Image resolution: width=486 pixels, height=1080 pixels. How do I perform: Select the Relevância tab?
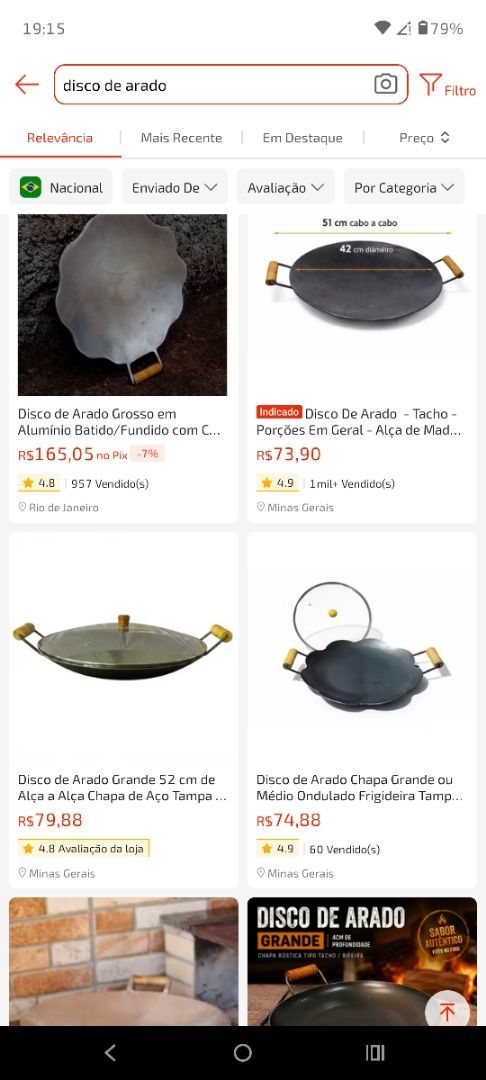point(60,138)
